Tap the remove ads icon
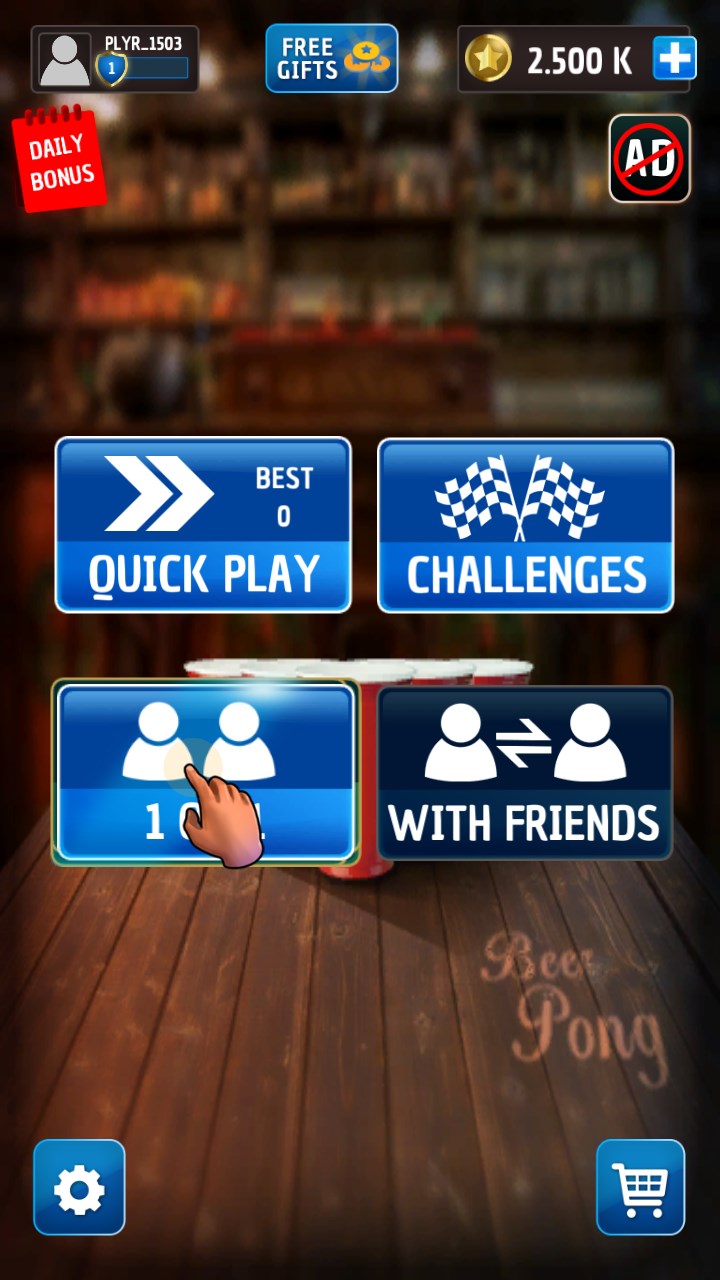Screen dimensions: 720x1280 pos(650,158)
